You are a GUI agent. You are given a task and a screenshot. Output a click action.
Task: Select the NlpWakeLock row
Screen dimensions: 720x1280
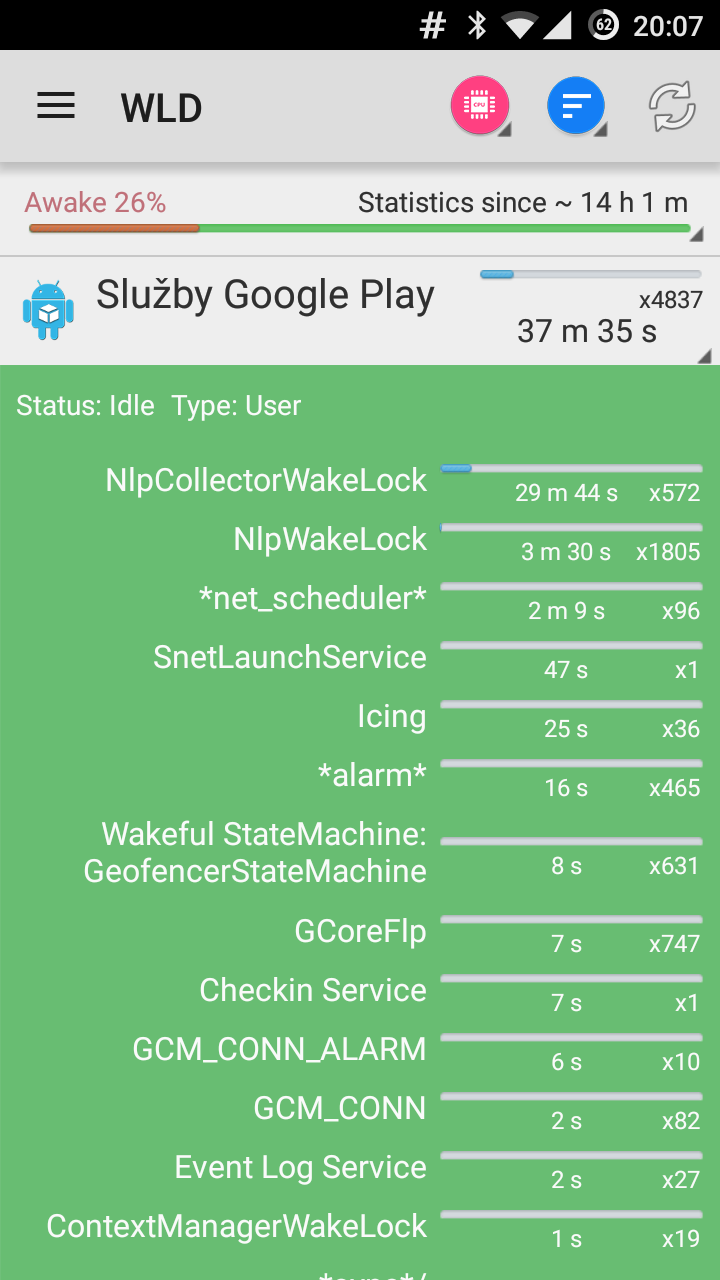[x=360, y=541]
